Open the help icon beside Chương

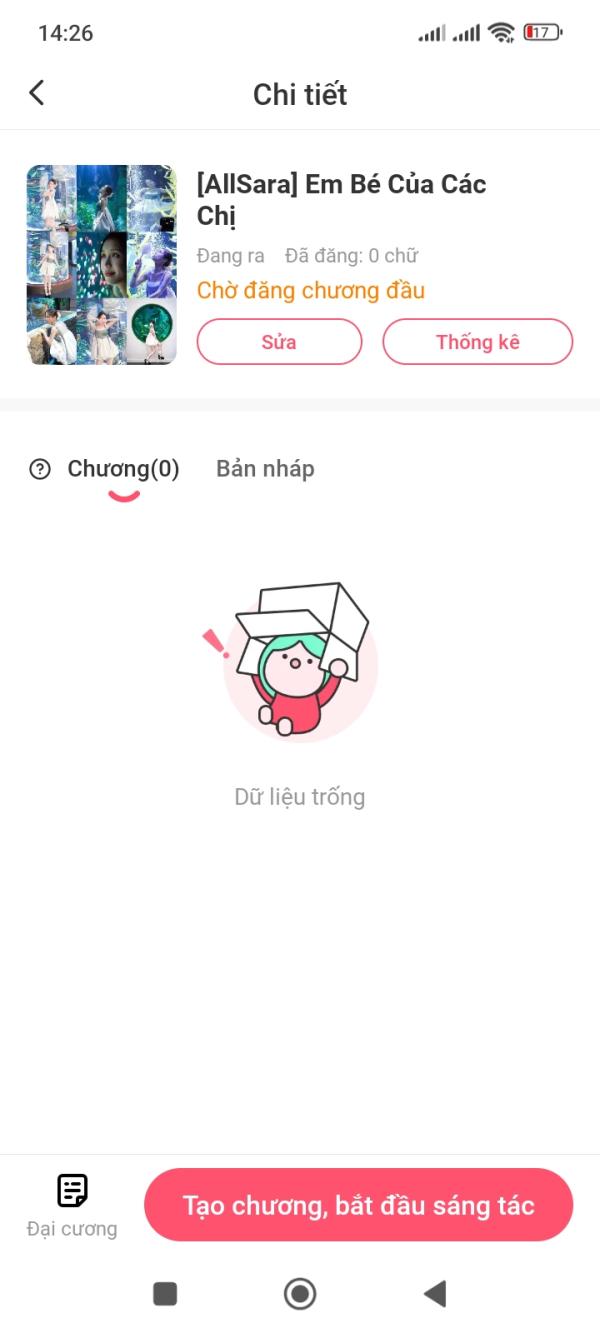[40, 469]
